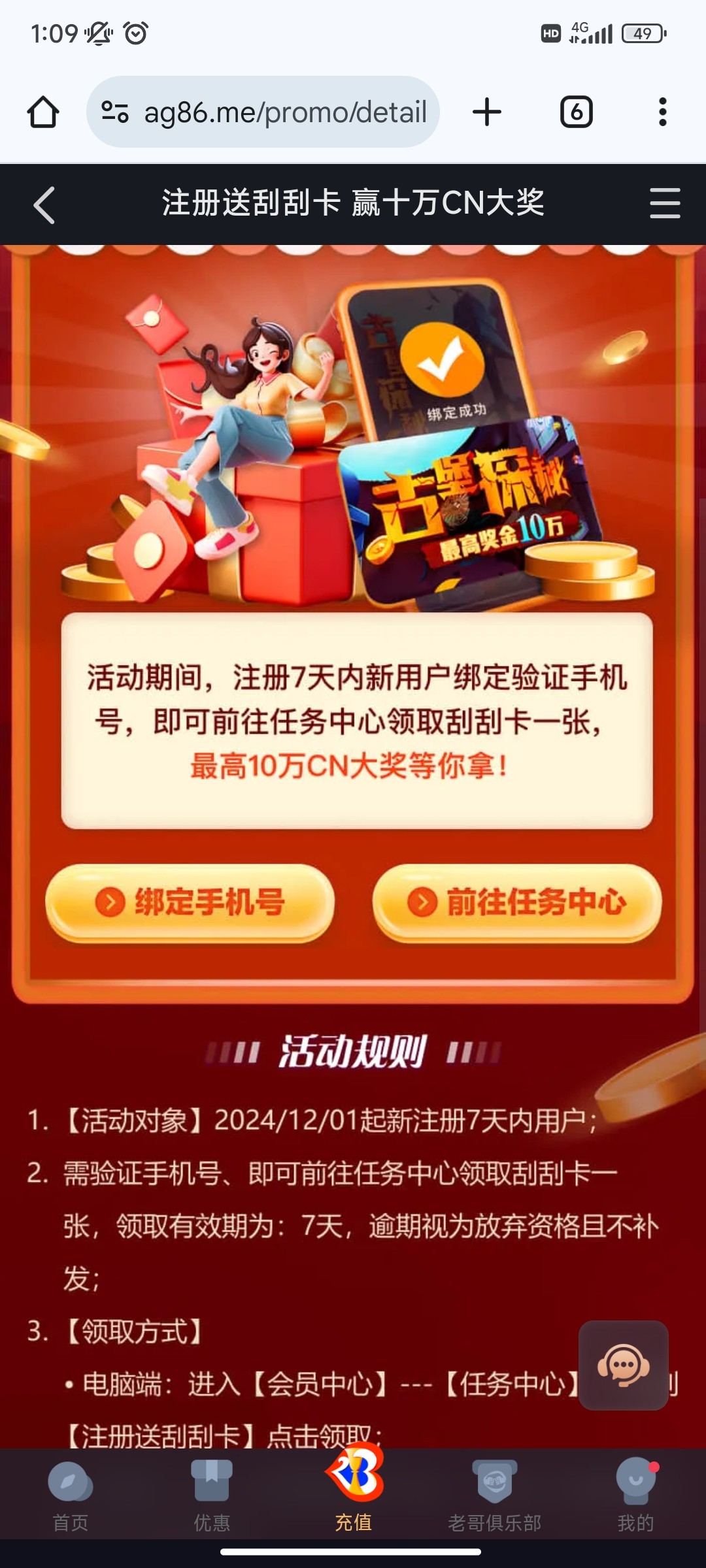Tap the 绑定手机号 button

tap(190, 902)
